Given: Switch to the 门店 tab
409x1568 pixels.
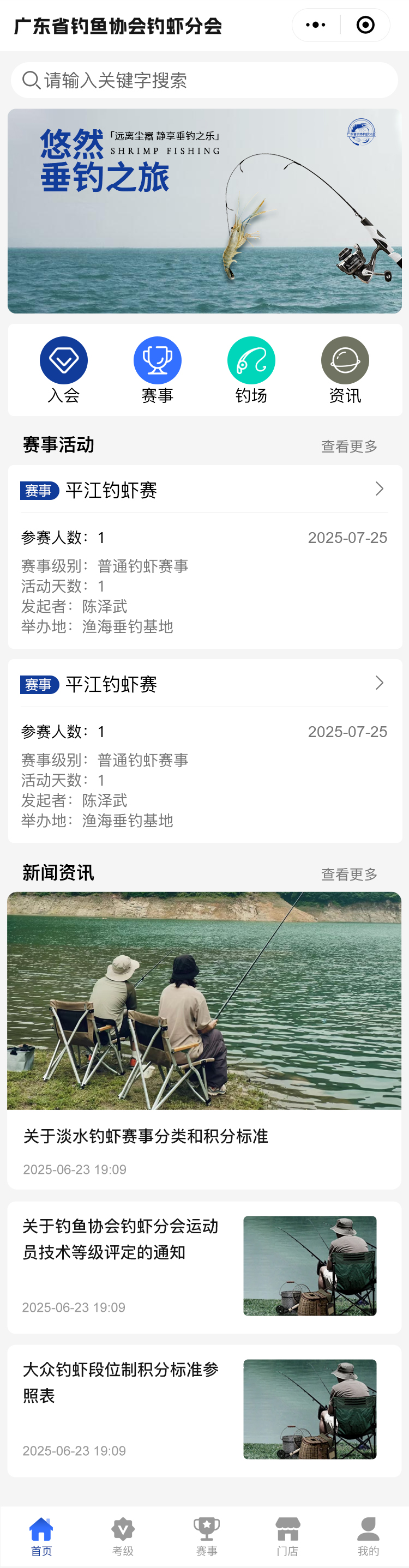Looking at the screenshot, I should tap(287, 1535).
